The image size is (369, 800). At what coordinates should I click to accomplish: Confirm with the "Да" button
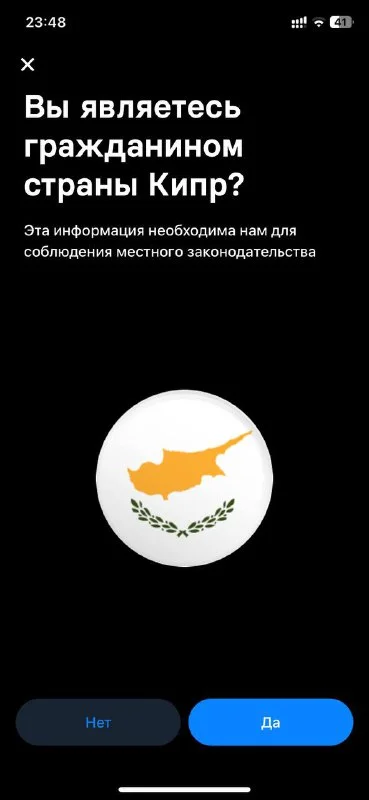point(270,722)
